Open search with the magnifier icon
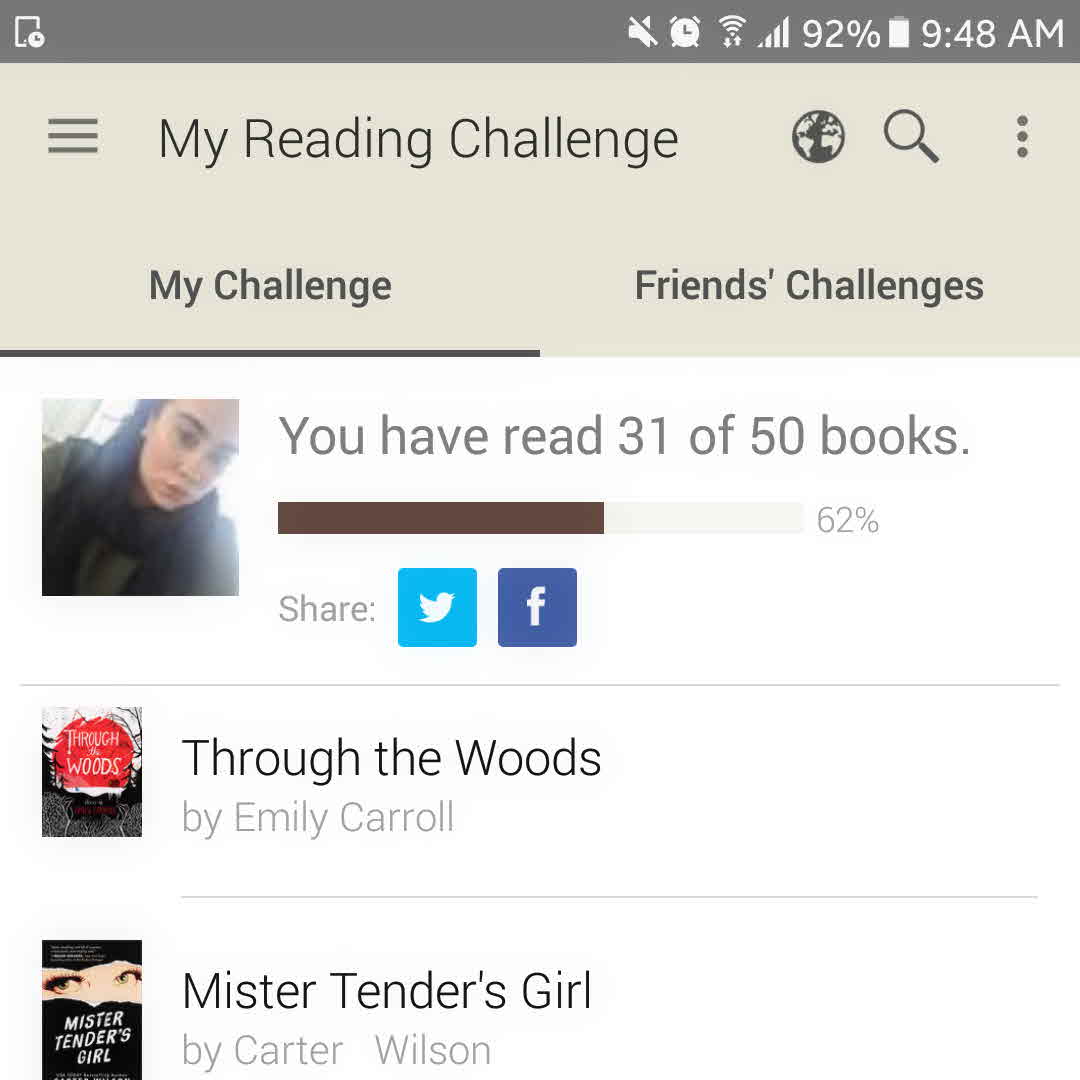Image resolution: width=1080 pixels, height=1080 pixels. coord(911,136)
